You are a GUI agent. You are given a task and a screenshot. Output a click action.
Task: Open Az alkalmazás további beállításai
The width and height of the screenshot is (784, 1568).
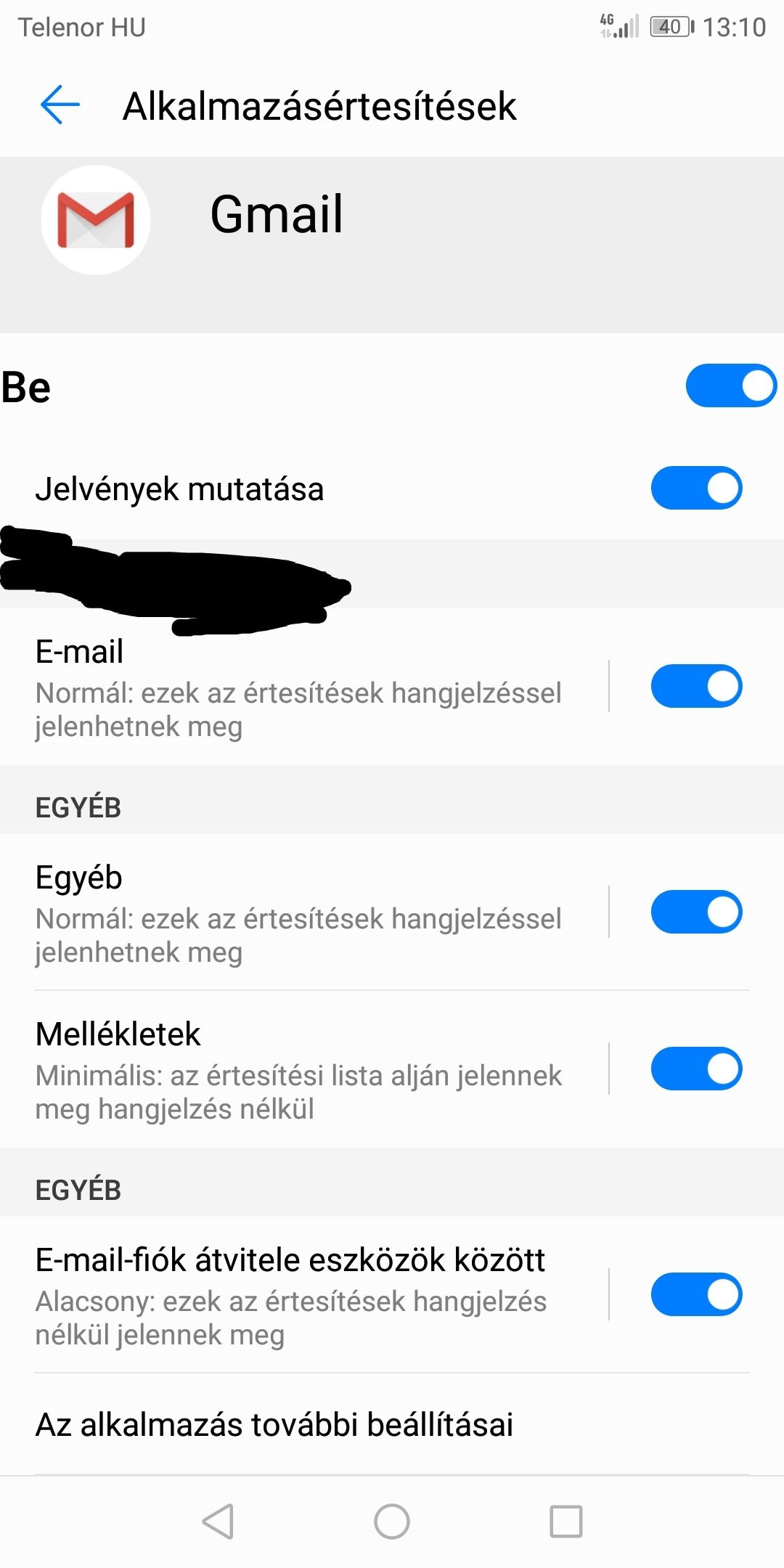point(392,1424)
